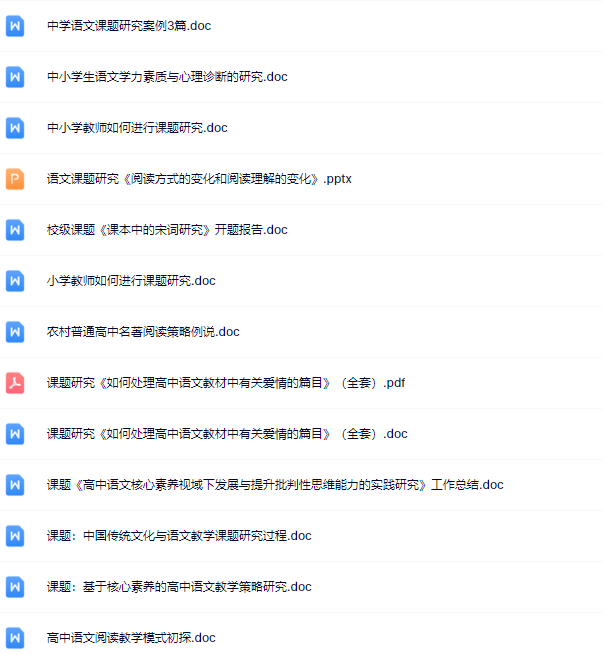Select 课题:基于核心素养的高中语文教学策略研究.doc

(x=179, y=587)
